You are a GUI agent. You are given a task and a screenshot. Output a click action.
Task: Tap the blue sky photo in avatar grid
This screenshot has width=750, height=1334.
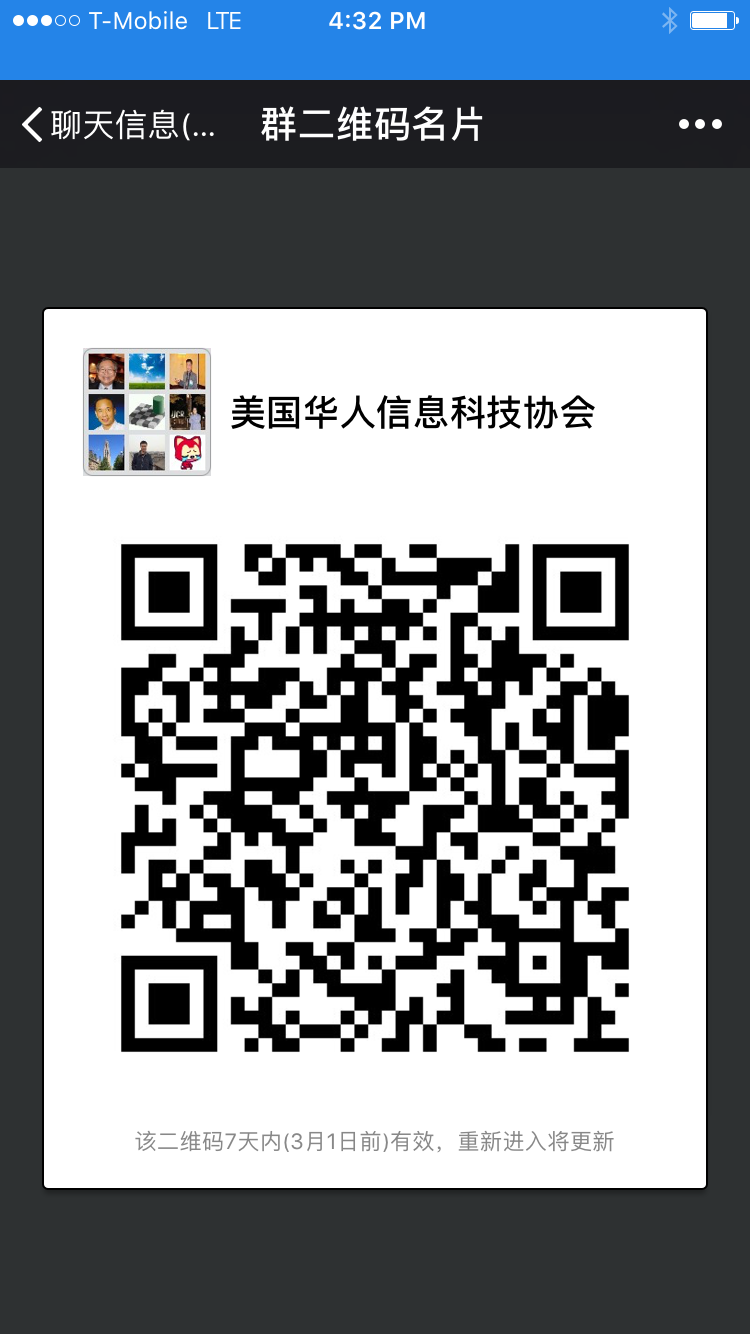click(x=147, y=369)
